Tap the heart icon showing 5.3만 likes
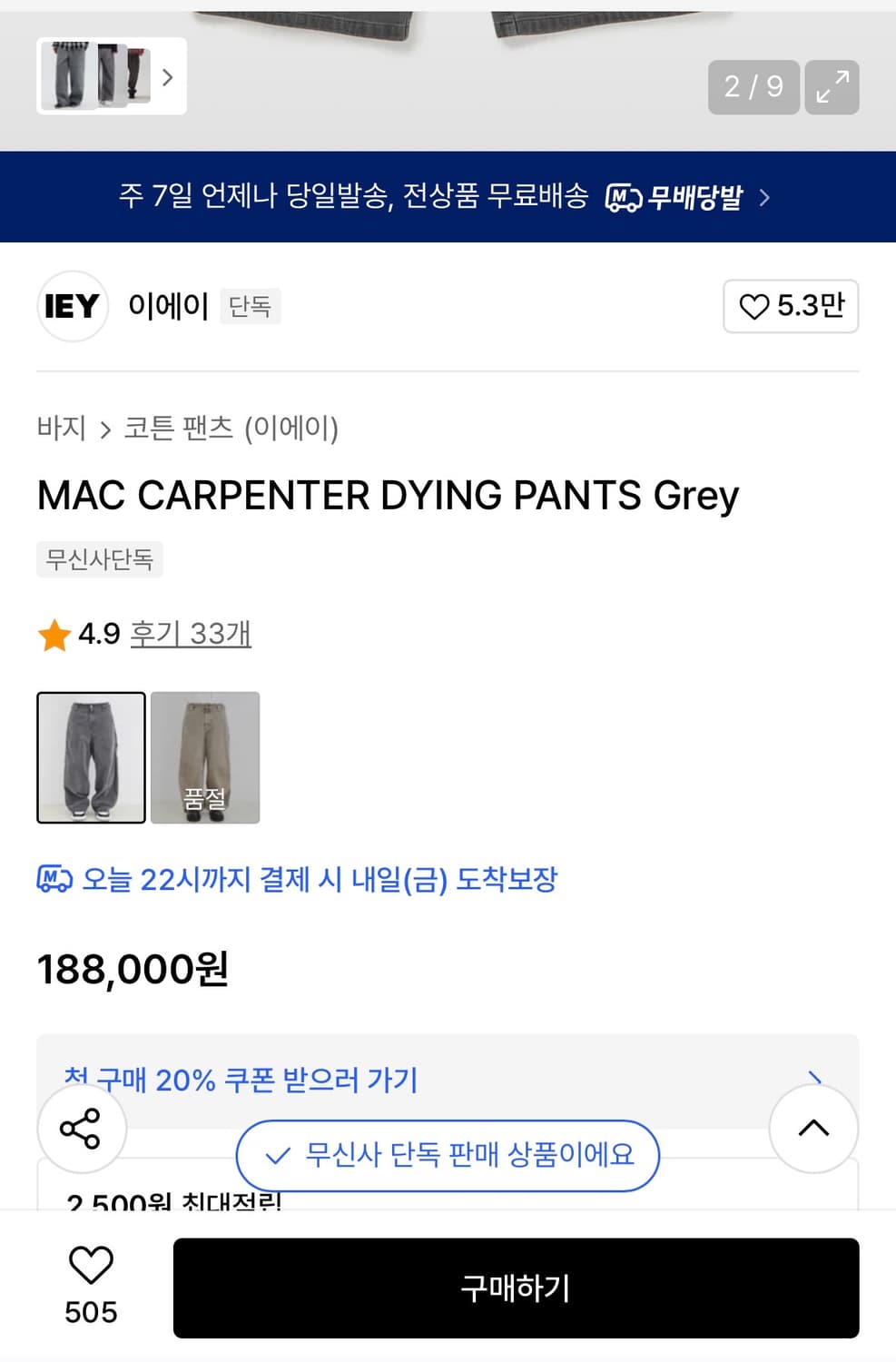 tap(791, 307)
